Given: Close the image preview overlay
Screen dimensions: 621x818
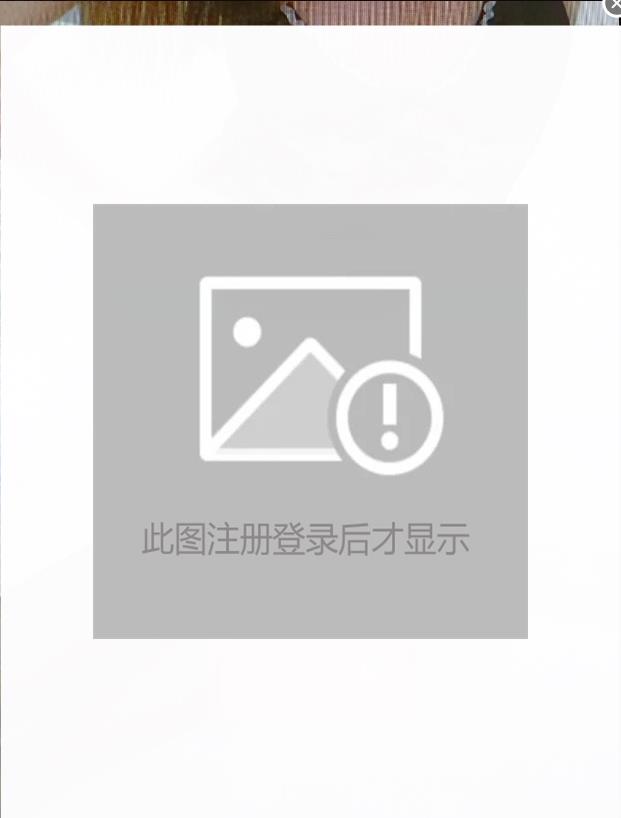Looking at the screenshot, I should pyautogui.click(x=614, y=5).
